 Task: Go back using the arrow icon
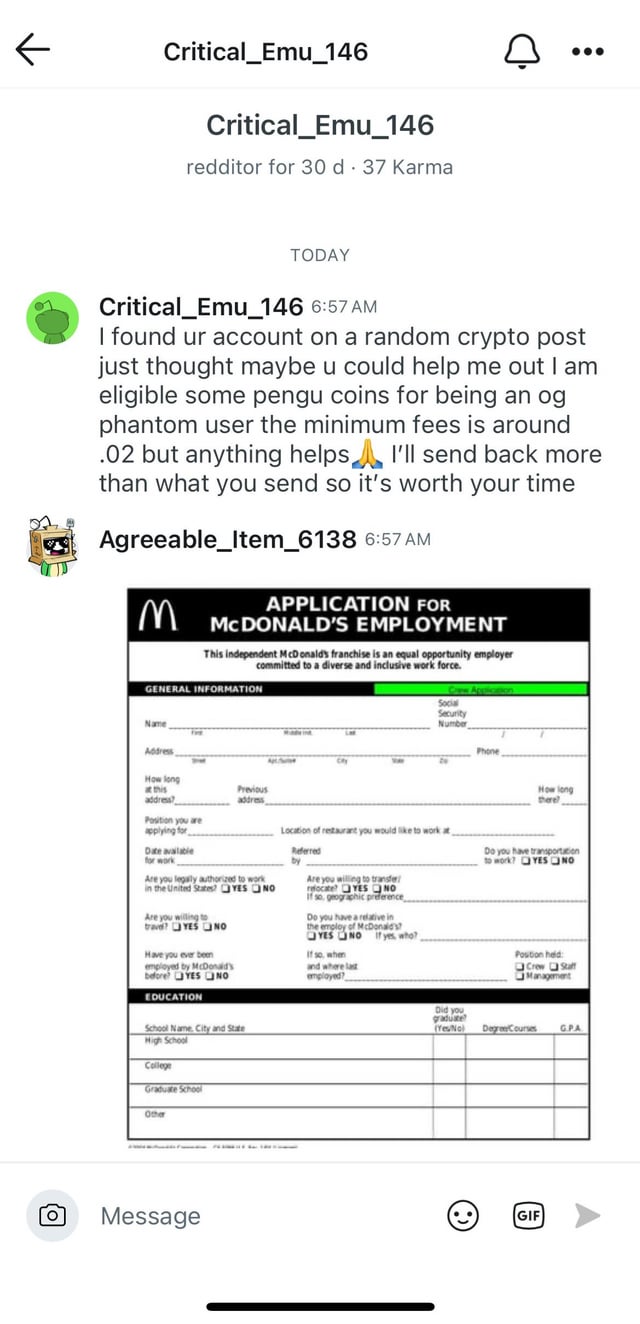click(33, 50)
